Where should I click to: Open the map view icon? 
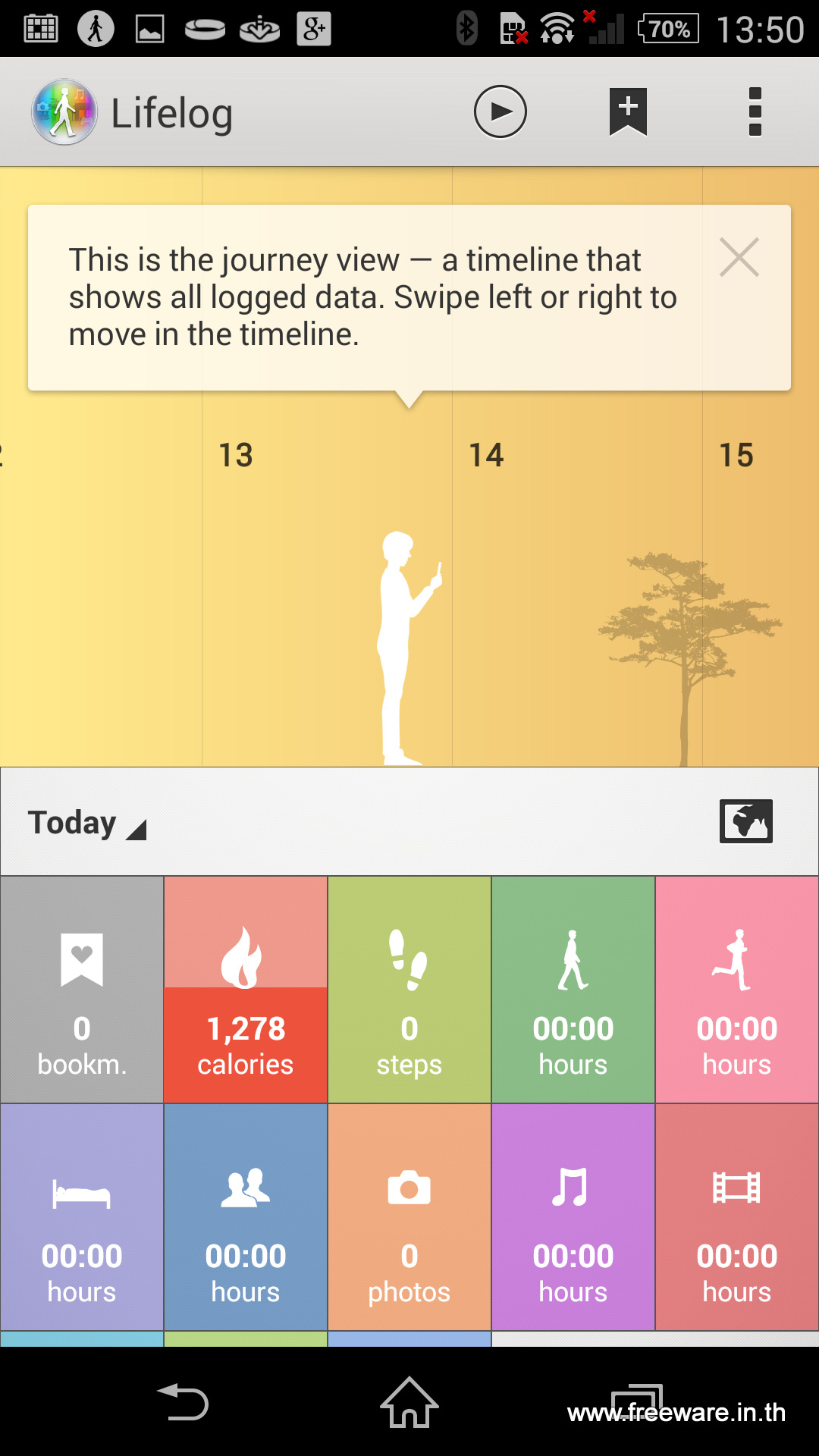pos(746,821)
